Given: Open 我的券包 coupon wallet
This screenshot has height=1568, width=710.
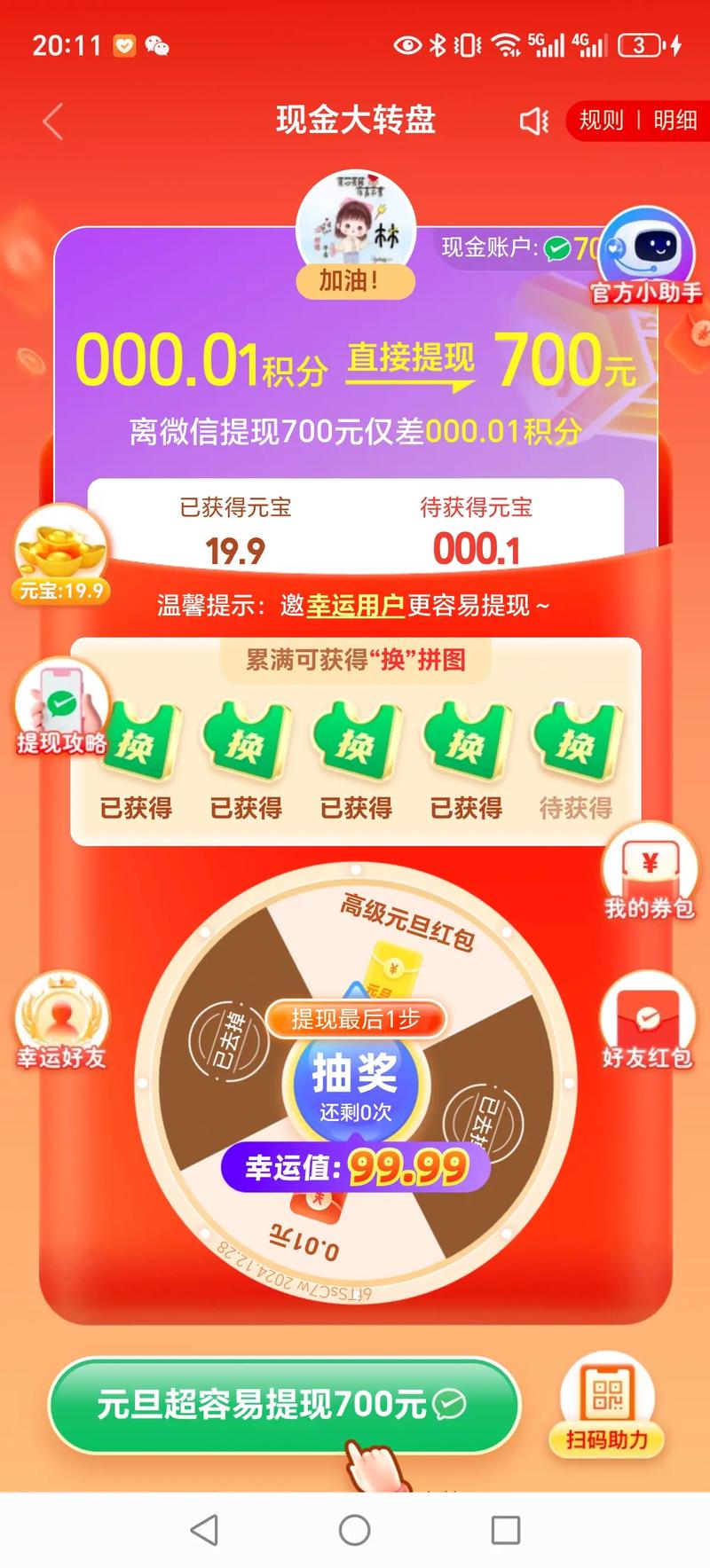Looking at the screenshot, I should pyautogui.click(x=650, y=874).
